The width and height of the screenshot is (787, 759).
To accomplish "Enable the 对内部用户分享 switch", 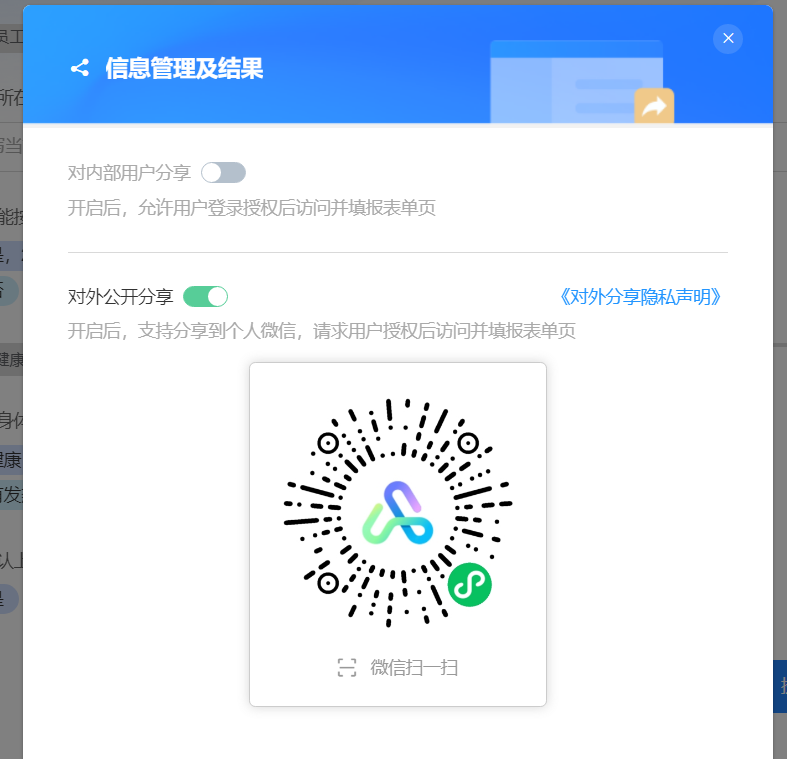I will [223, 172].
